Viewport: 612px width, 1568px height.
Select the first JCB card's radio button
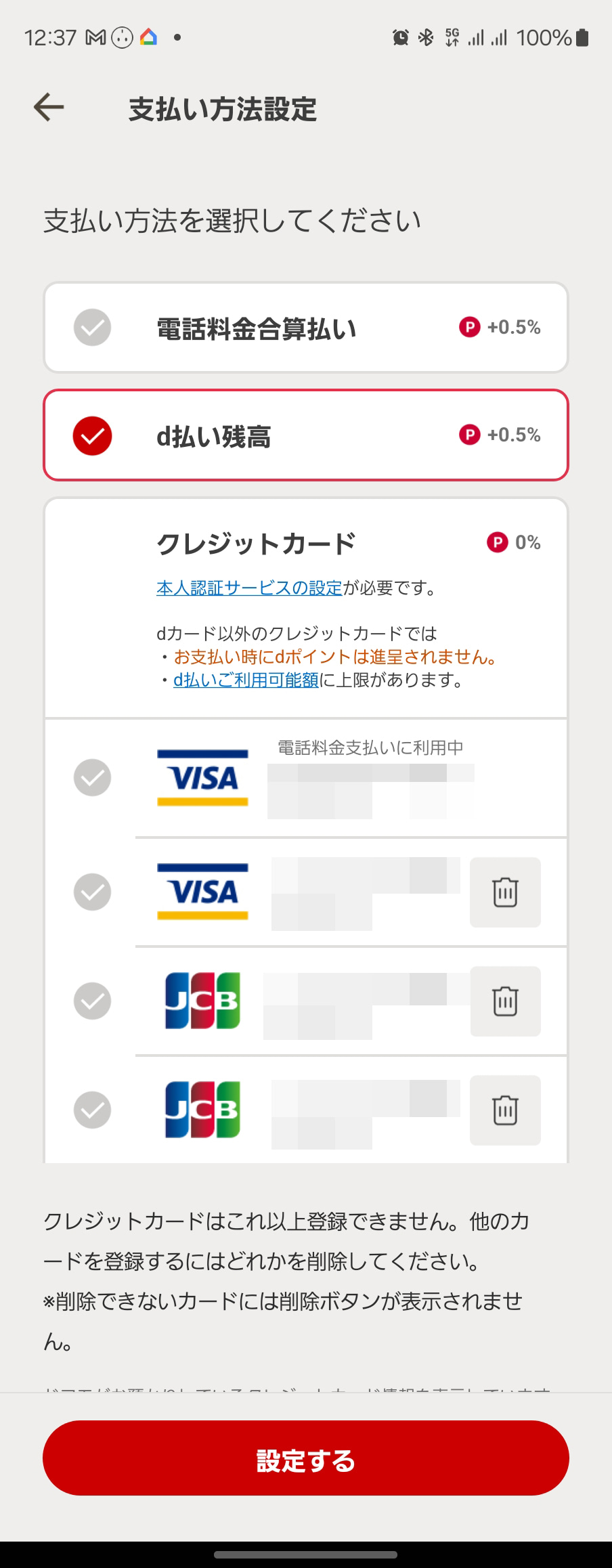[x=92, y=1001]
